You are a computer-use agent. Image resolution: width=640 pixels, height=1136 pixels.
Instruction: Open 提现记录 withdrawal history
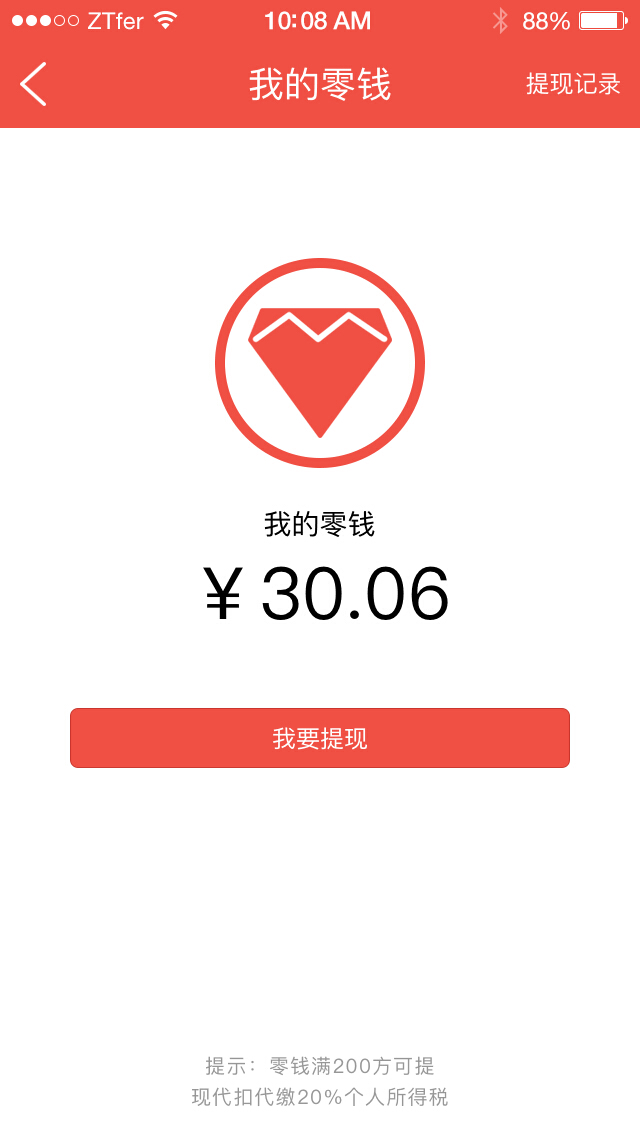[573, 84]
